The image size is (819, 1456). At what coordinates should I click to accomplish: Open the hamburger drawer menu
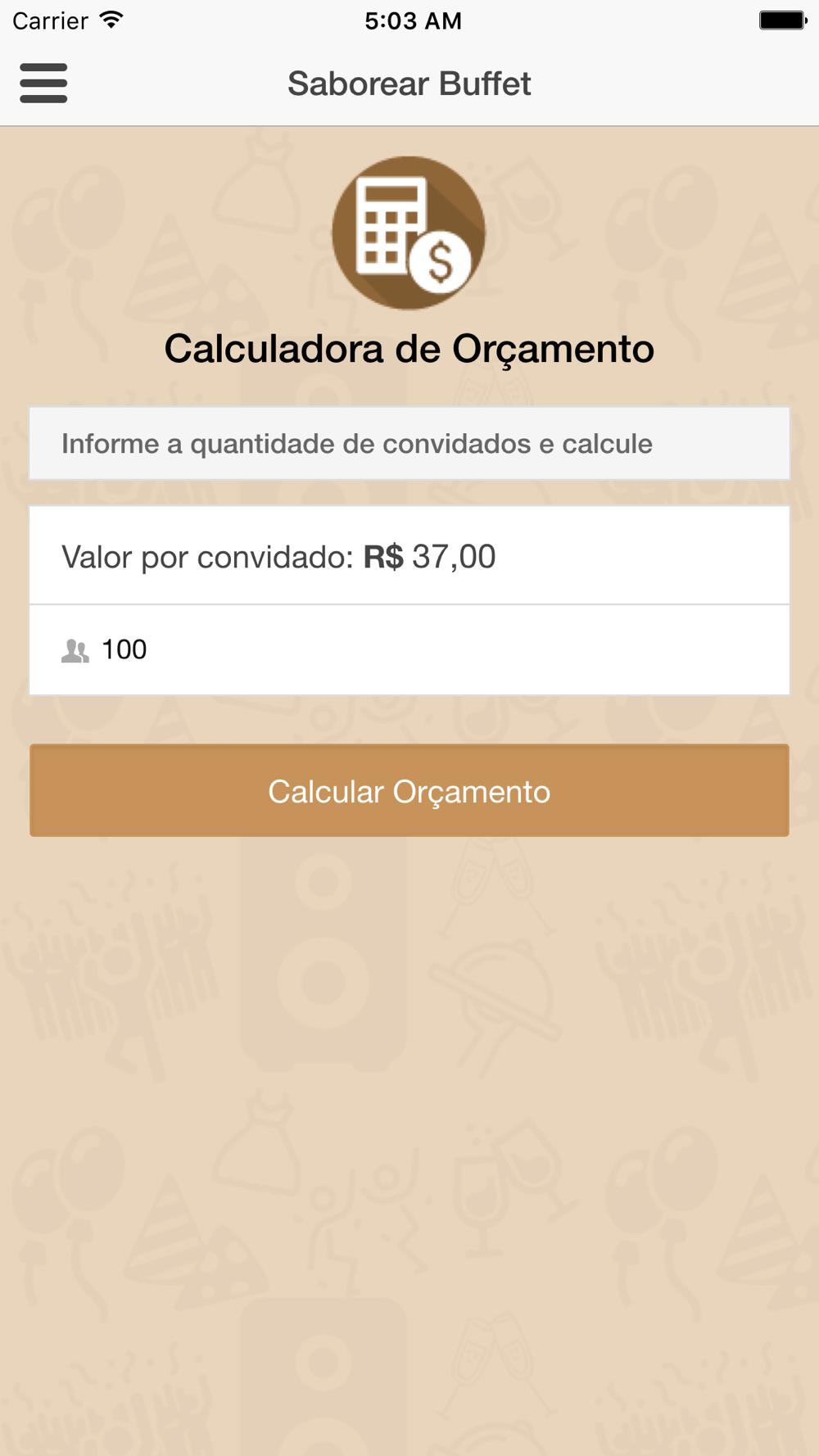pos(43,84)
